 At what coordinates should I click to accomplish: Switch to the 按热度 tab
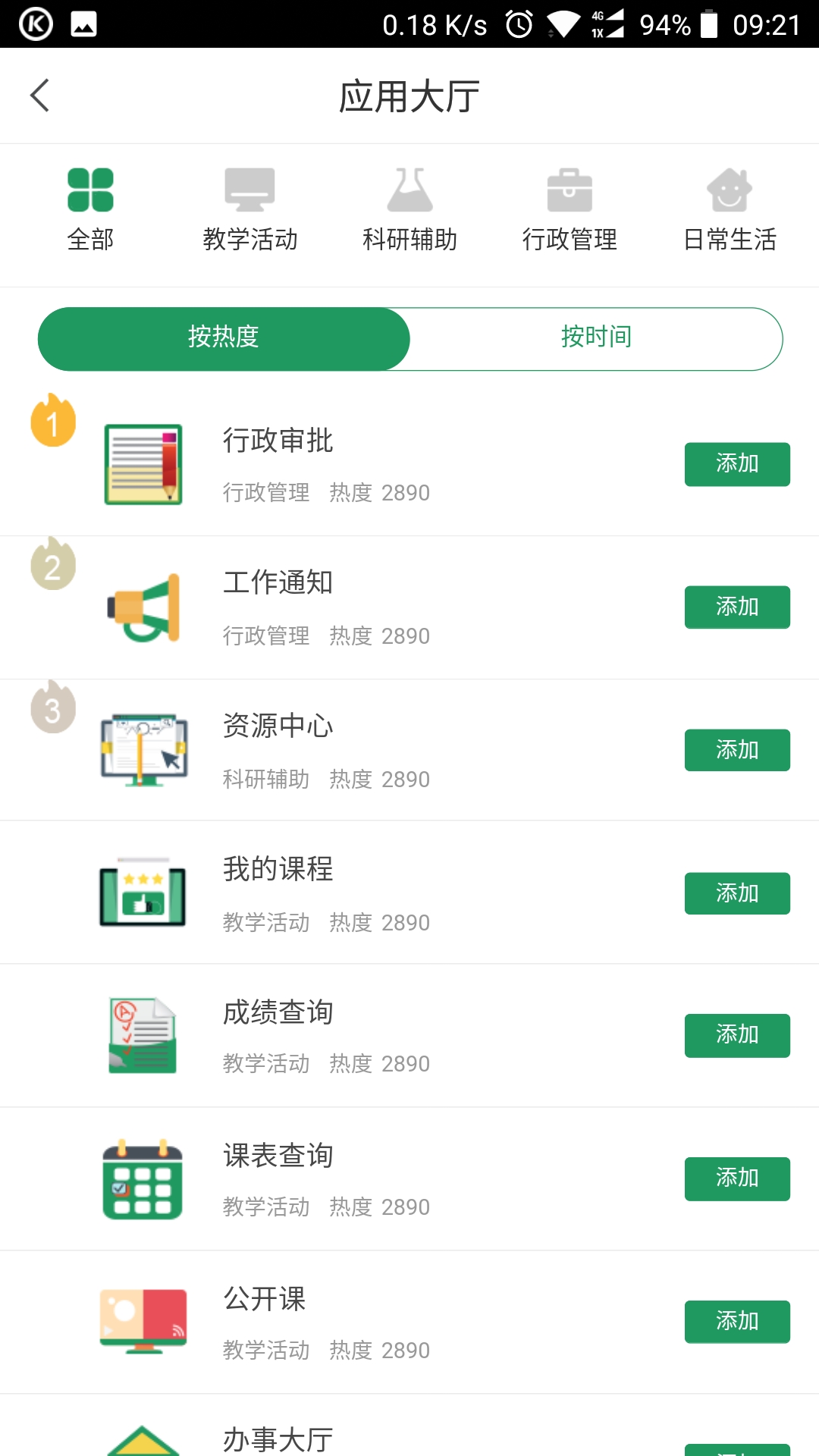224,338
